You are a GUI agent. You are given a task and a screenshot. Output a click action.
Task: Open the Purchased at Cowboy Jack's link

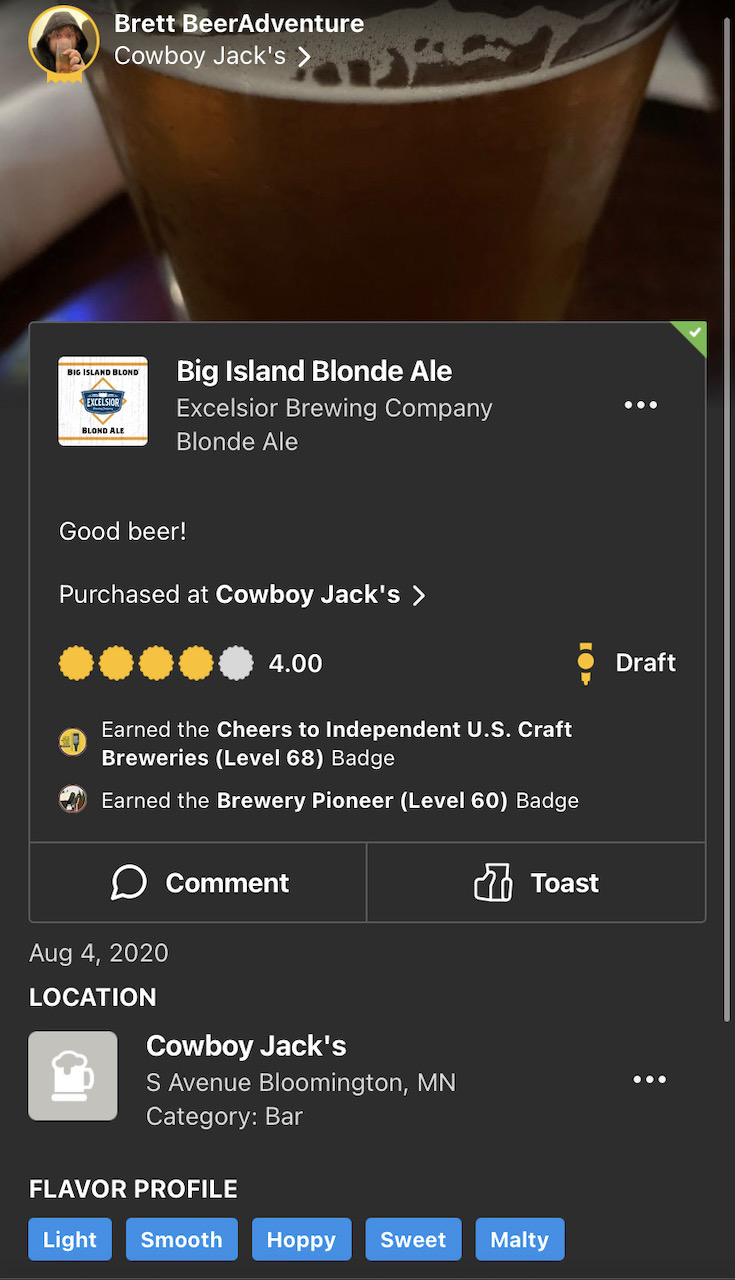click(x=242, y=595)
